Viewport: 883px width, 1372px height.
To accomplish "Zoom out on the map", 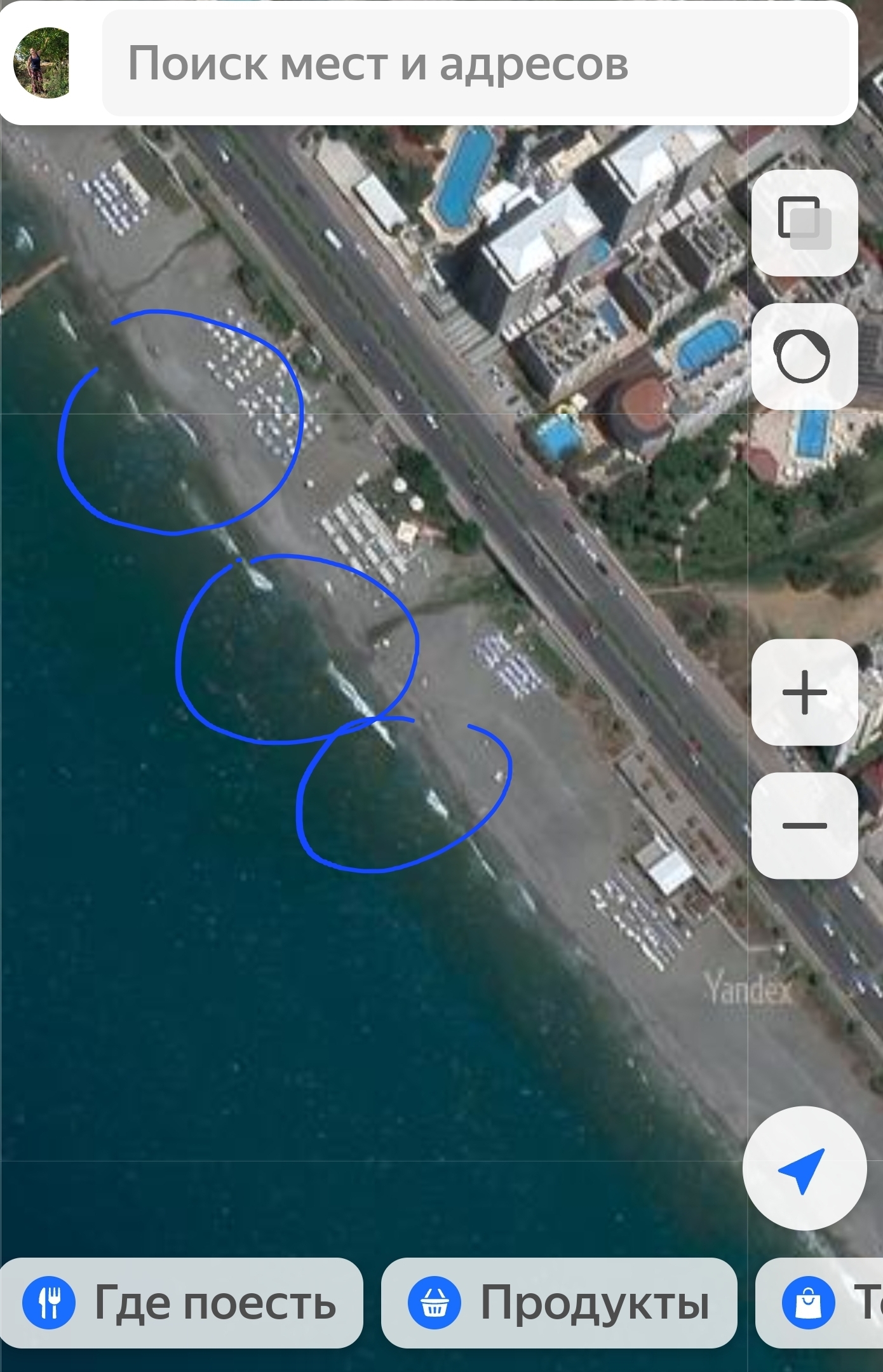I will tap(804, 825).
